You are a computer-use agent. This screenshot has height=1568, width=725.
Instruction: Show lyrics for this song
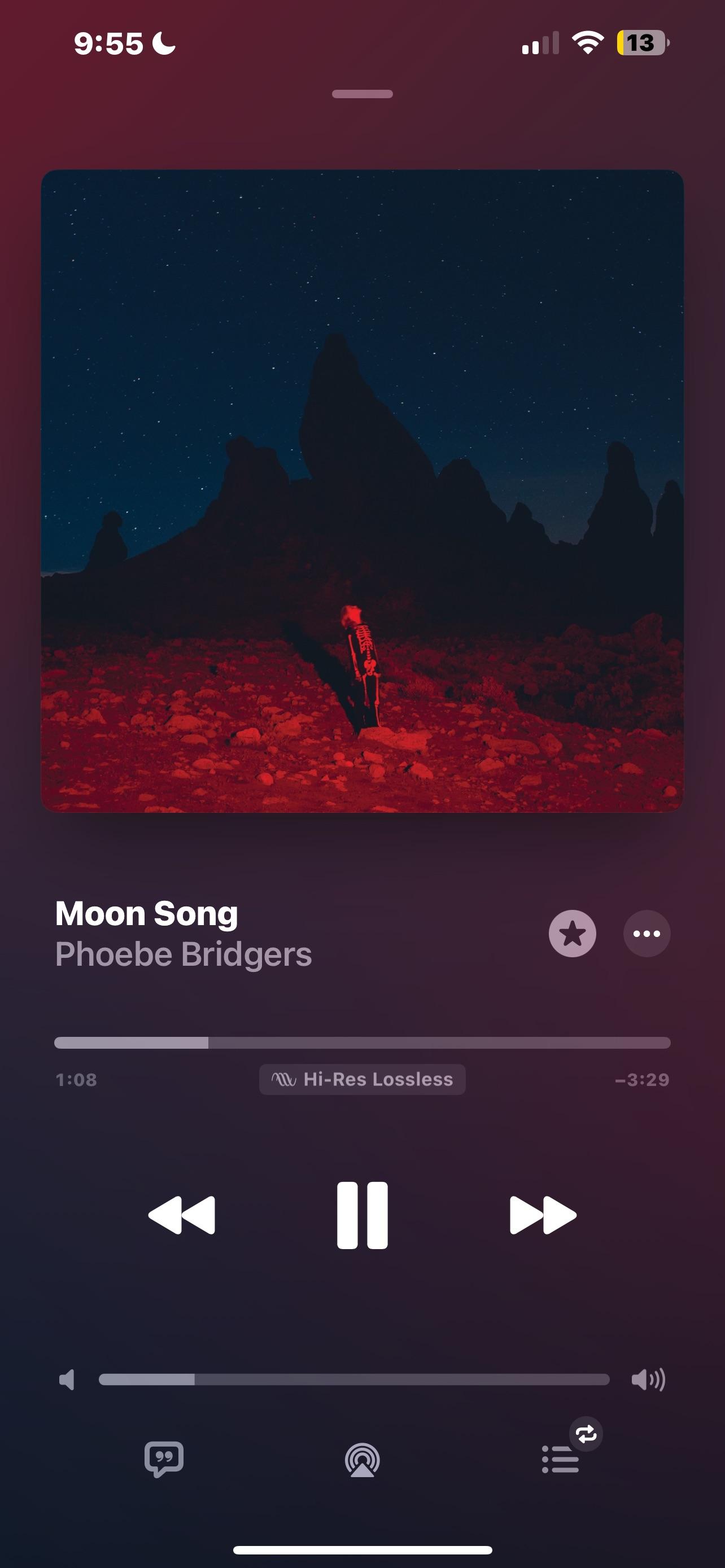click(x=164, y=1459)
